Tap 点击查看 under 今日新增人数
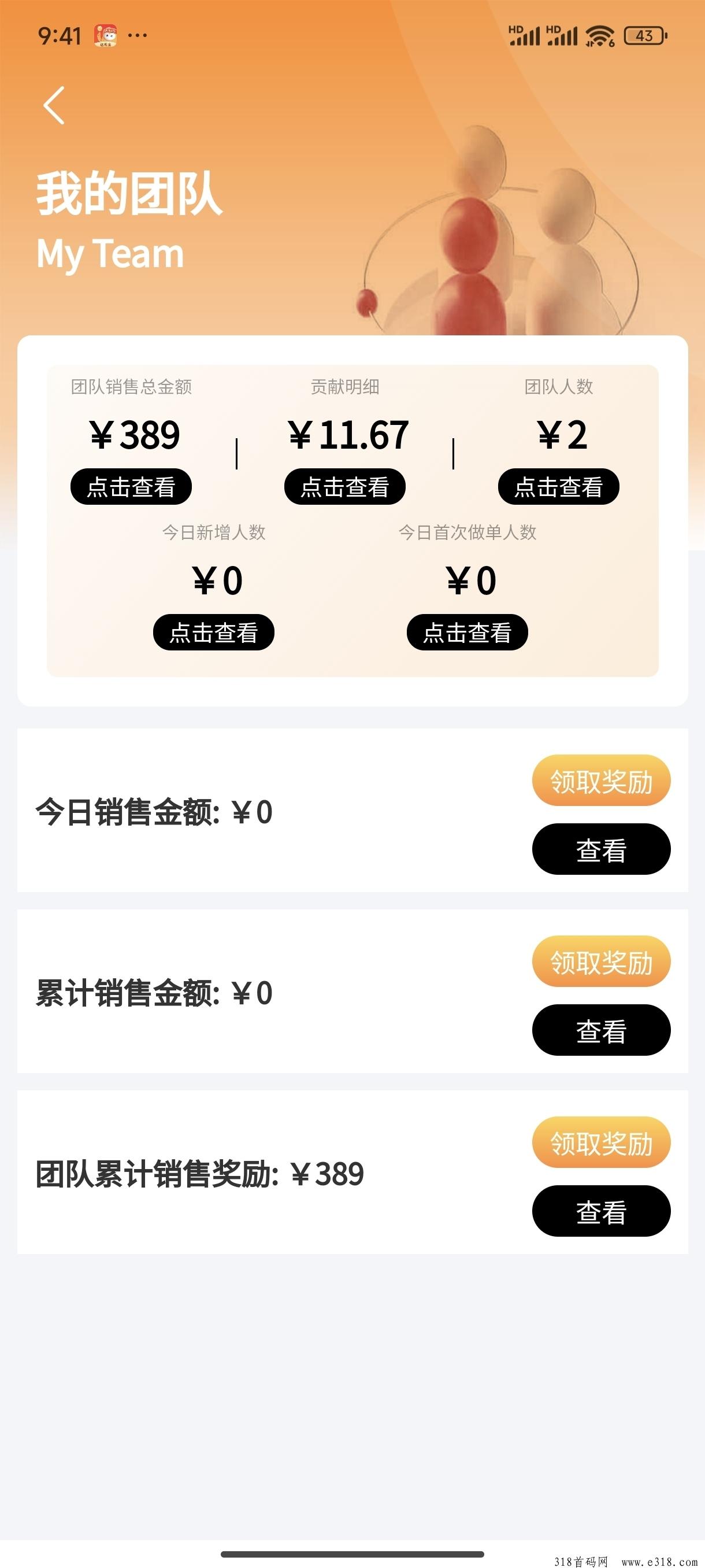705x1568 pixels. point(213,632)
